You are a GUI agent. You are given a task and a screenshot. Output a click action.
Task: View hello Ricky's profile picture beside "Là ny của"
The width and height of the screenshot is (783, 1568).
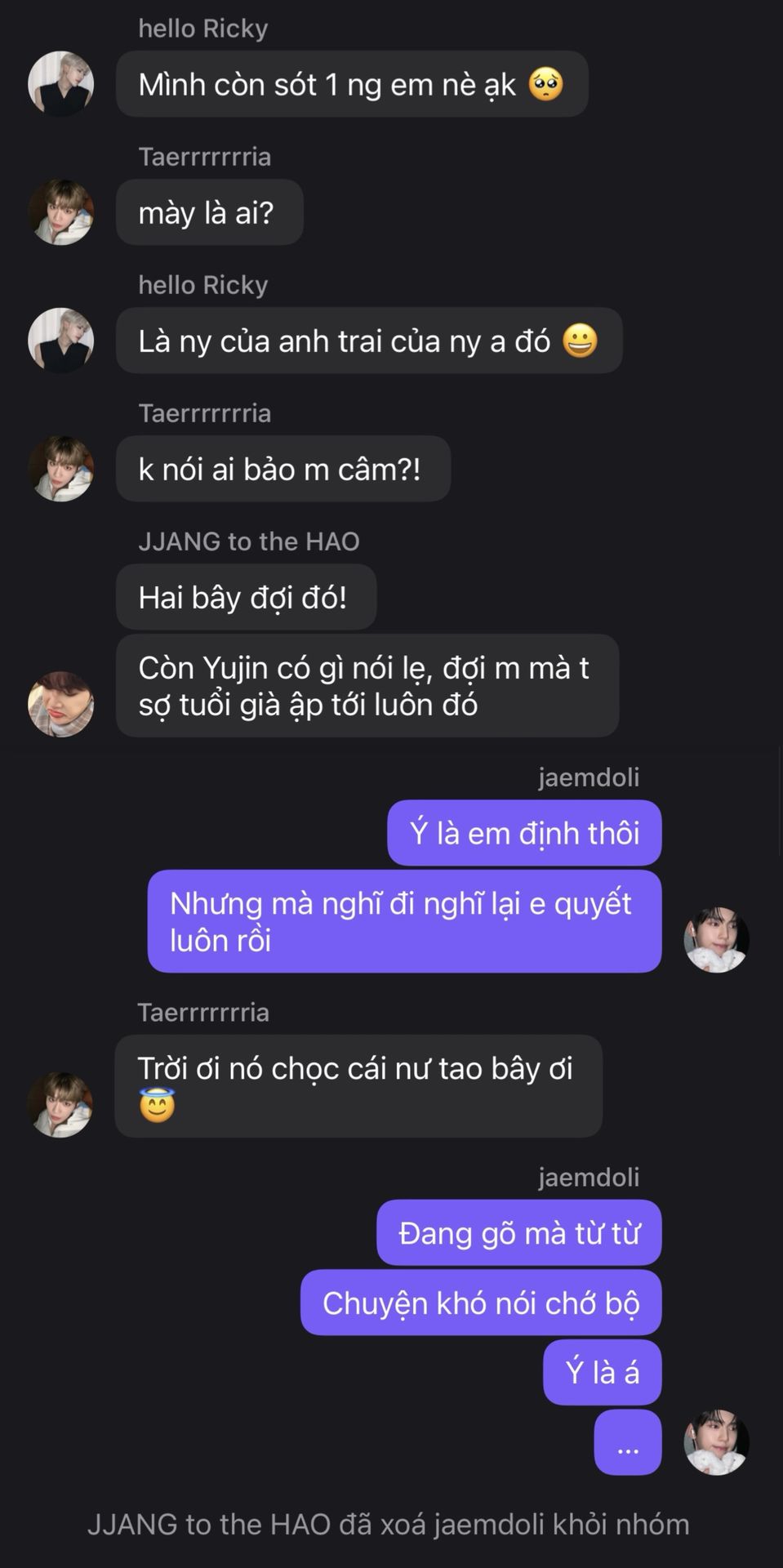(x=60, y=341)
